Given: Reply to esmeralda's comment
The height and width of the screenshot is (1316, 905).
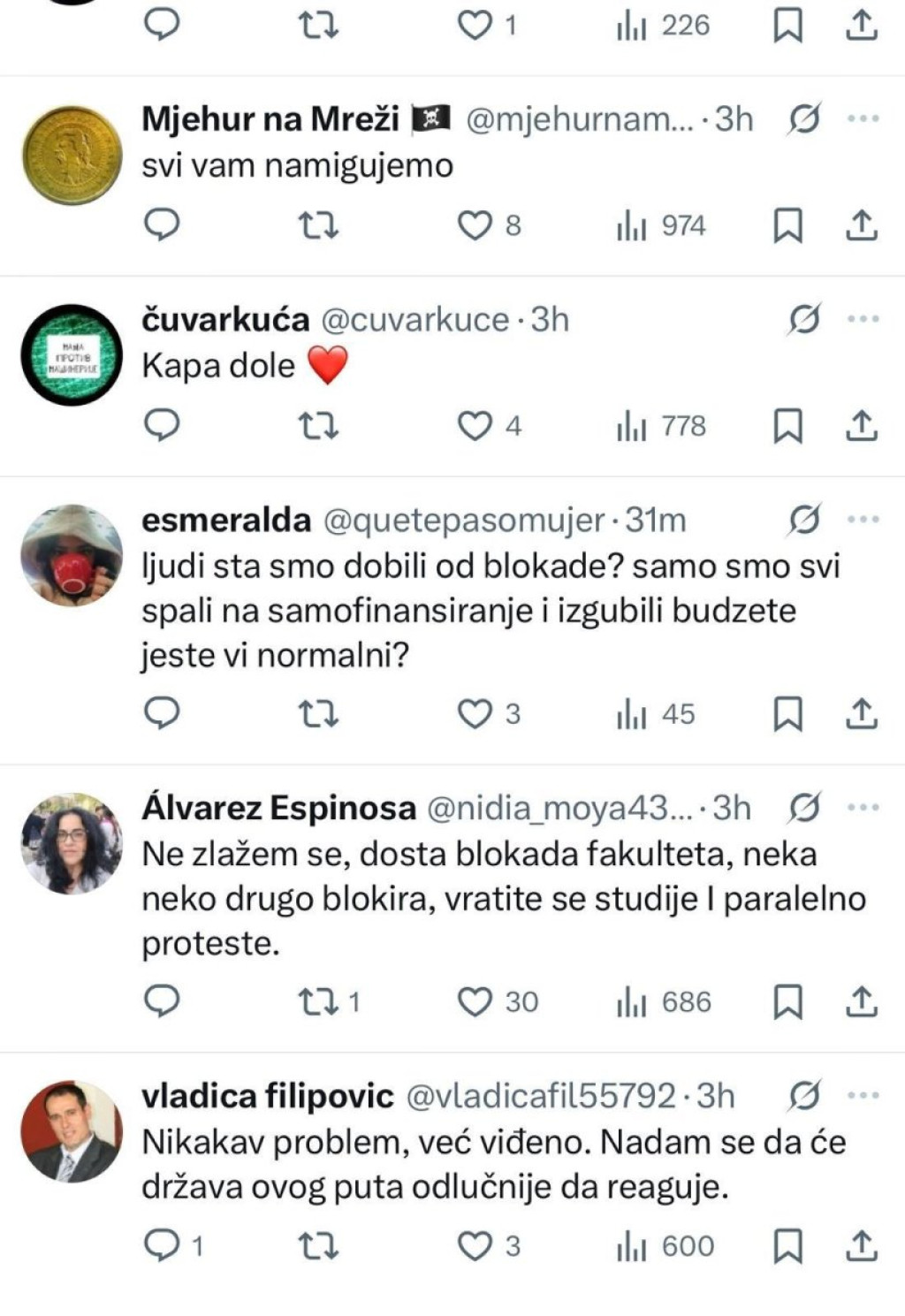Looking at the screenshot, I should click(x=162, y=713).
